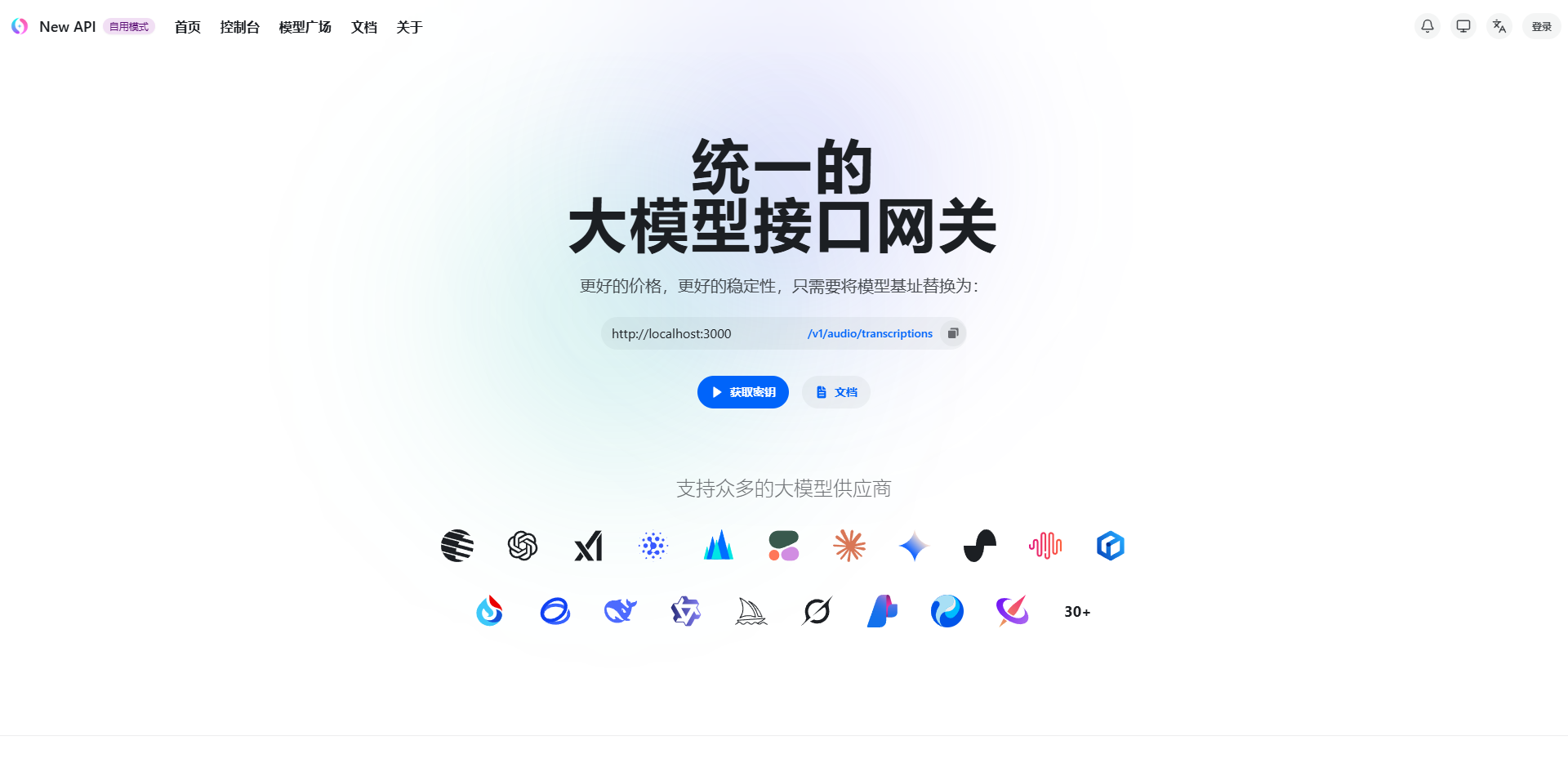
Task: Tap the 获取密钥 button
Action: point(742,392)
